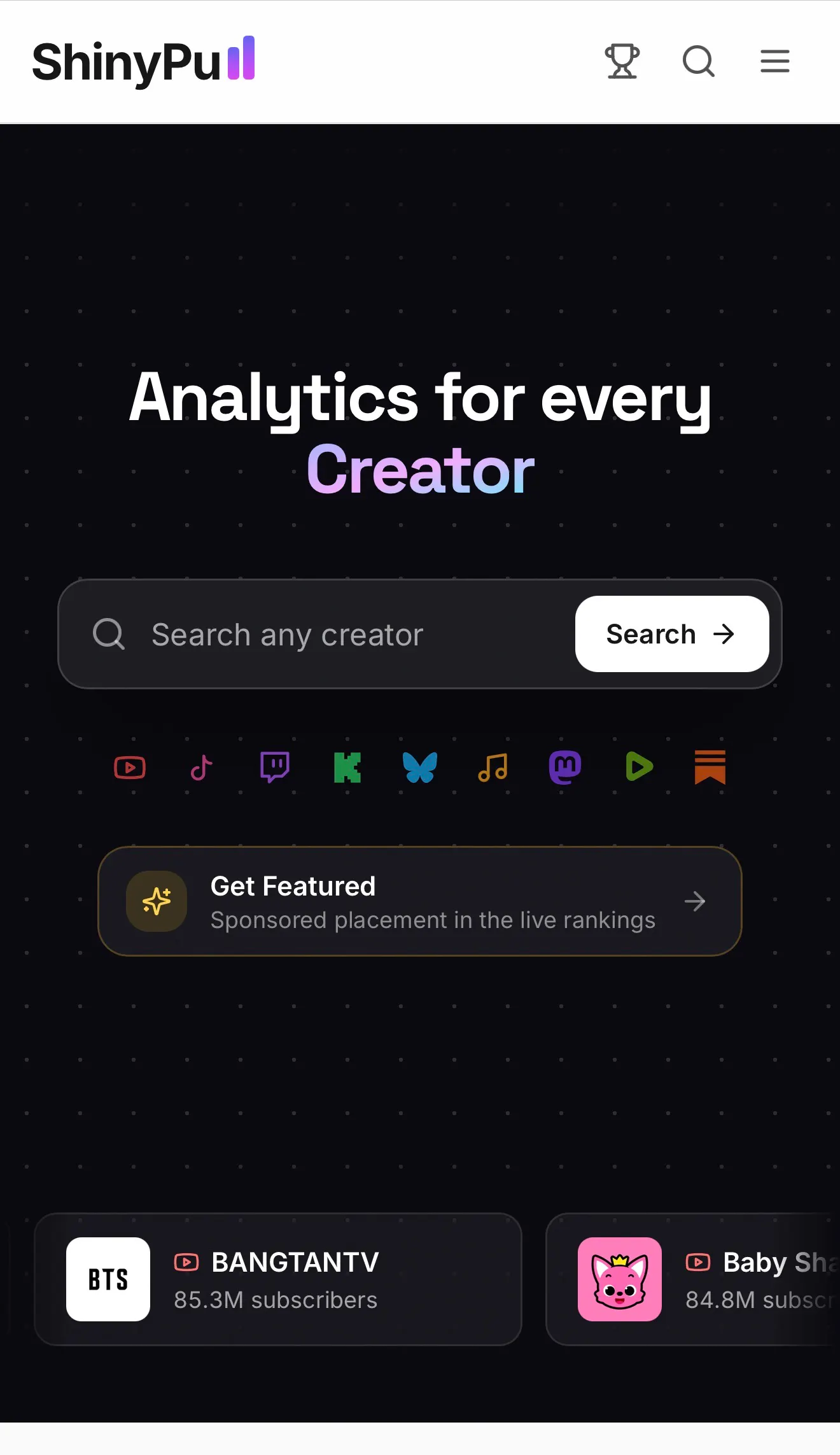Select the Twitch platform icon
The height and width of the screenshot is (1455, 840).
(275, 767)
